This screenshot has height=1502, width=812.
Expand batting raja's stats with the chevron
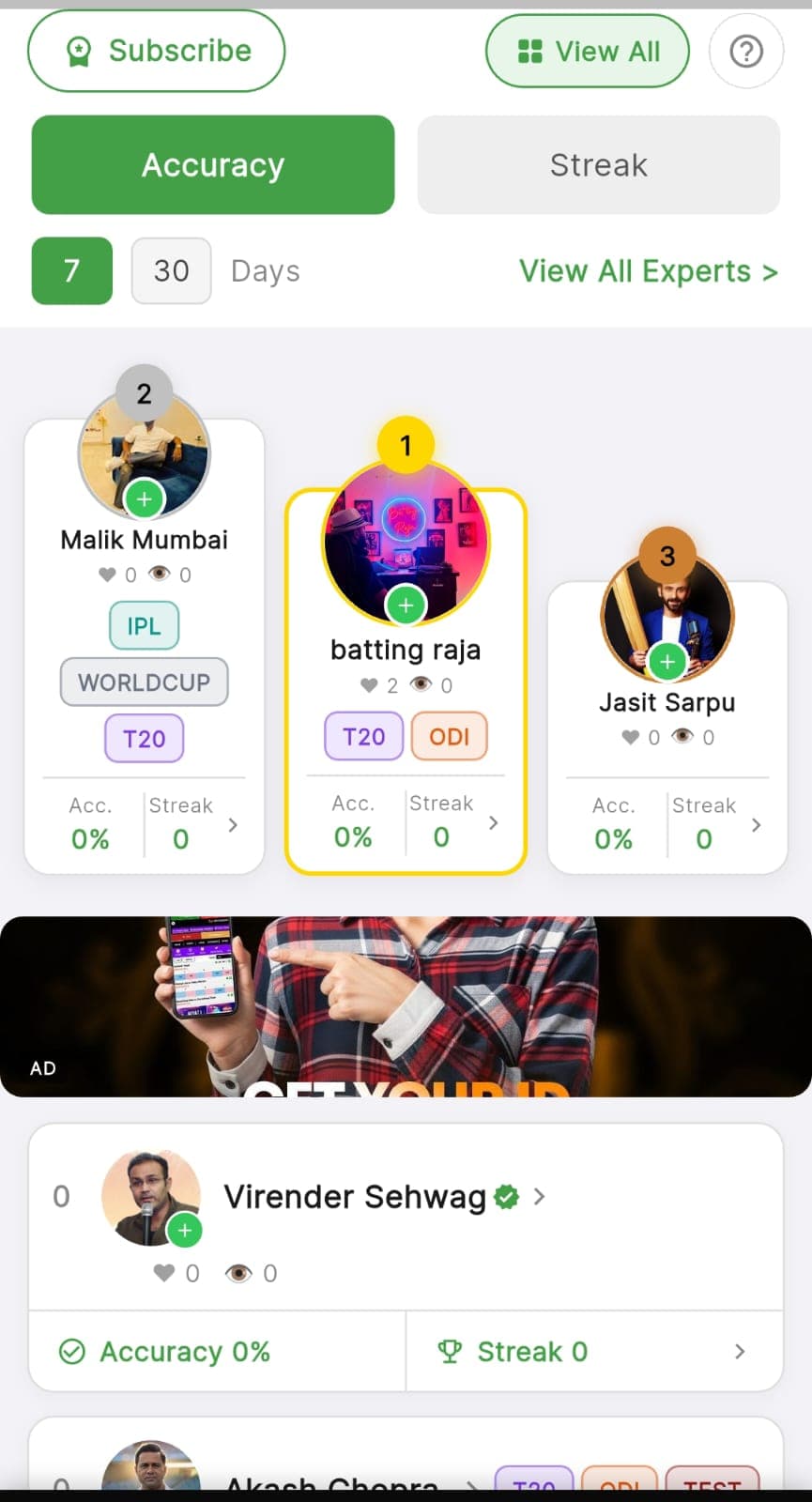click(493, 822)
